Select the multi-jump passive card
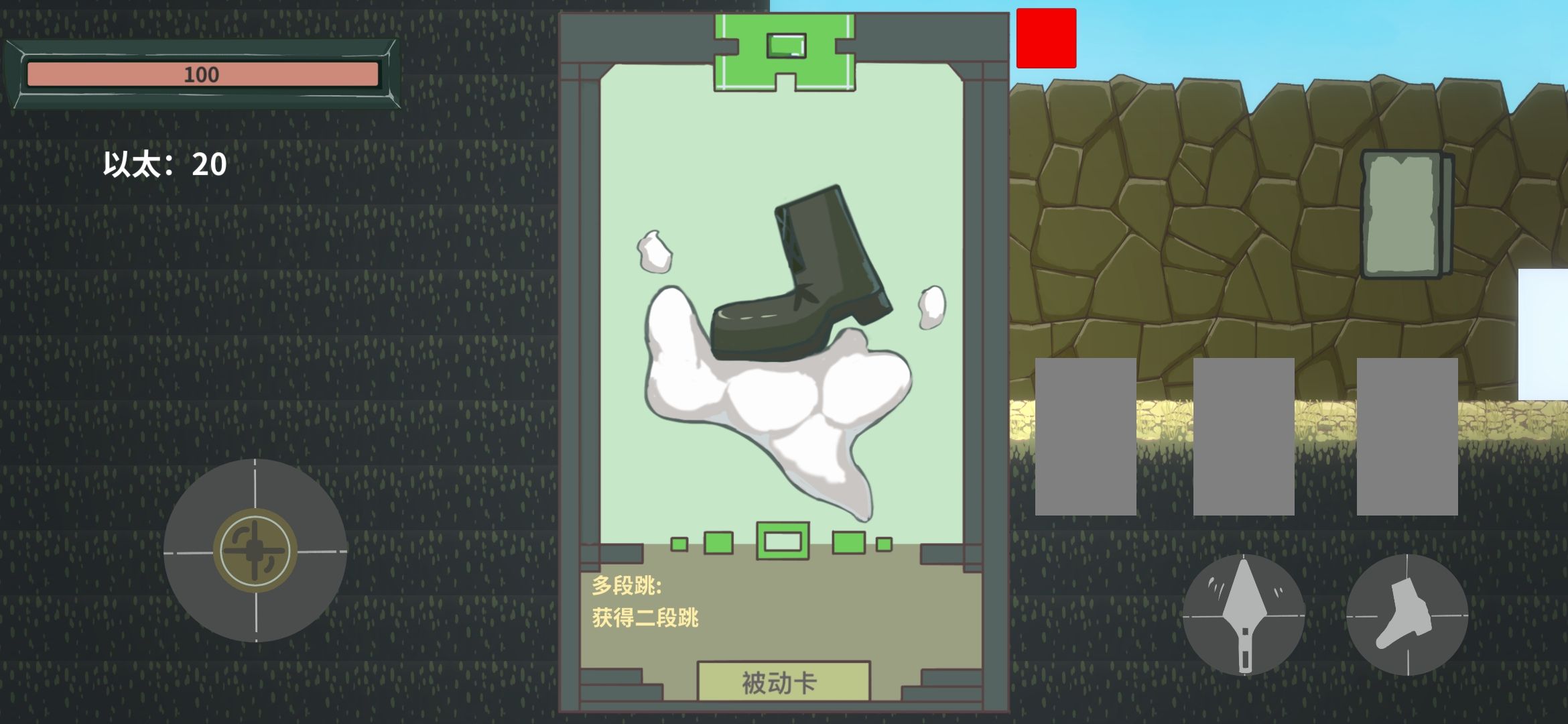Image resolution: width=1568 pixels, height=724 pixels. pyautogui.click(x=783, y=362)
